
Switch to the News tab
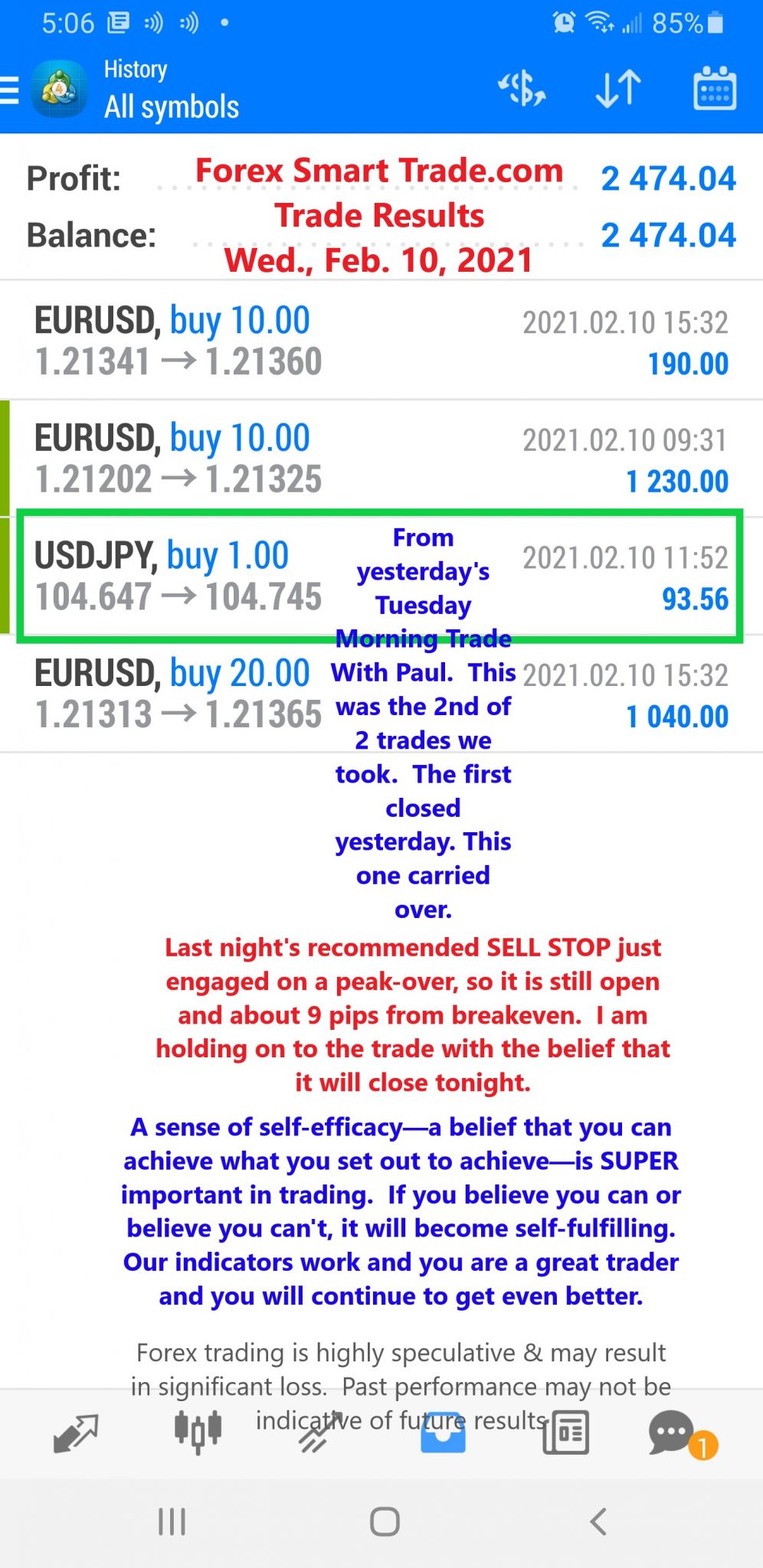coord(565,1432)
